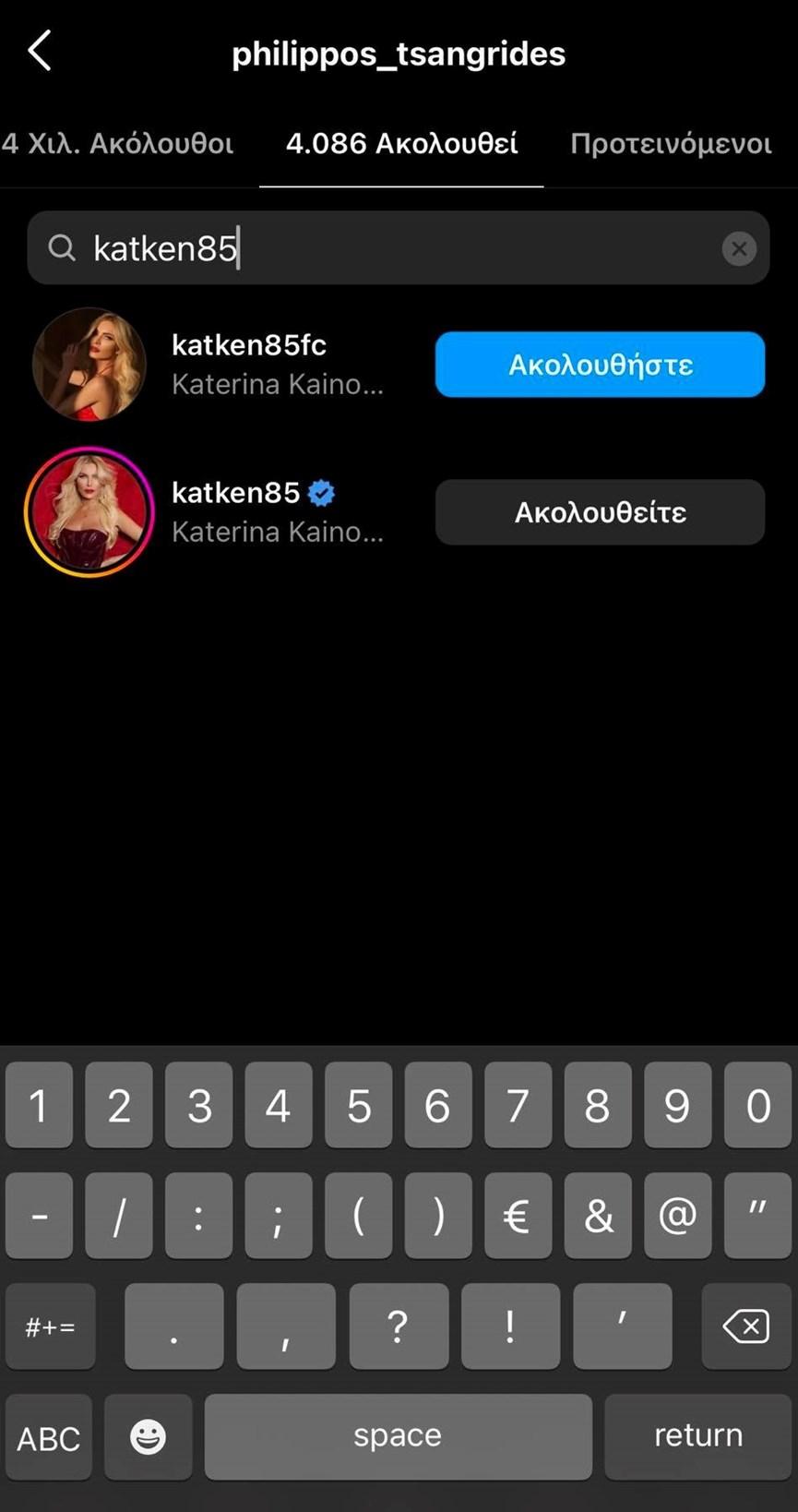Show more symbols with #+= key
The height and width of the screenshot is (1512, 798).
pos(50,1326)
